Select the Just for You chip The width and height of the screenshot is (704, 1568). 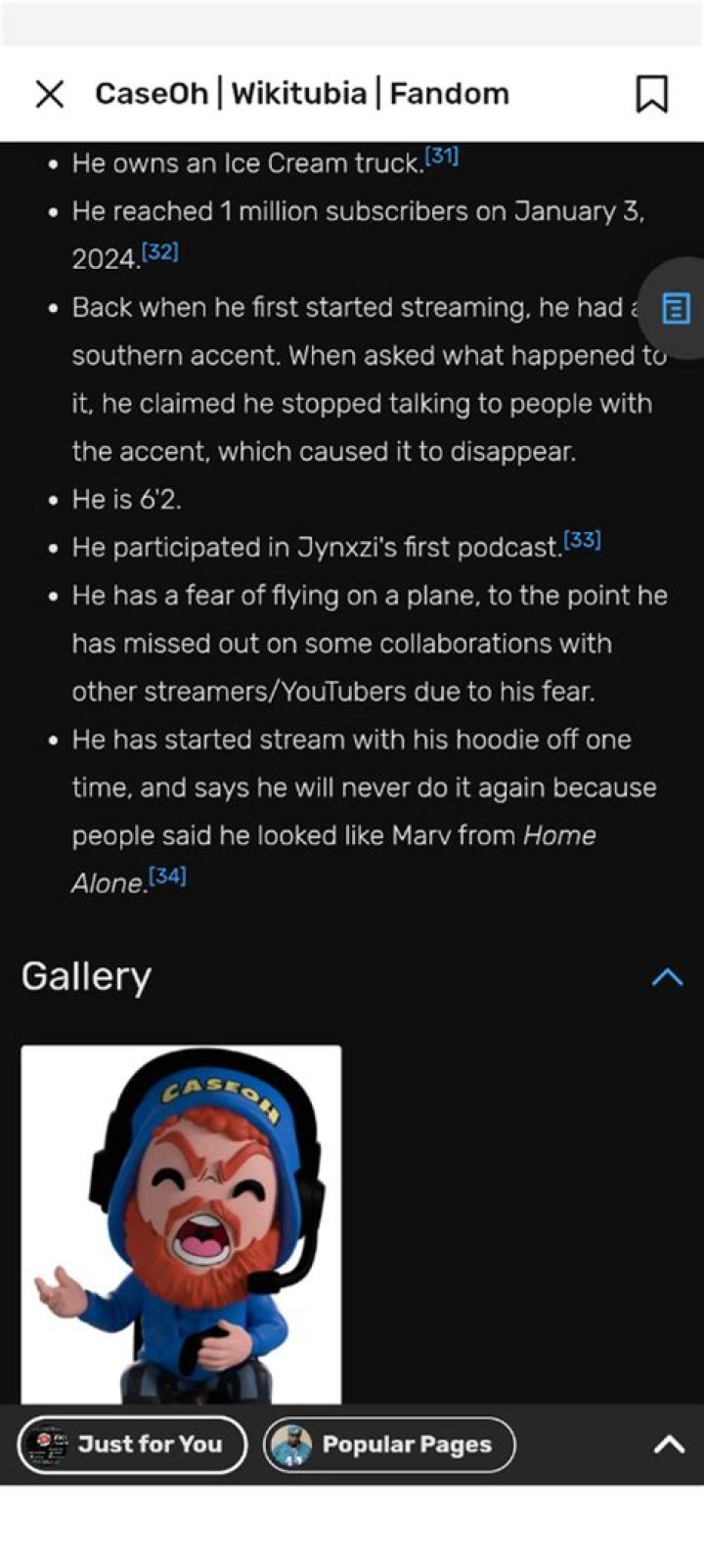132,1445
